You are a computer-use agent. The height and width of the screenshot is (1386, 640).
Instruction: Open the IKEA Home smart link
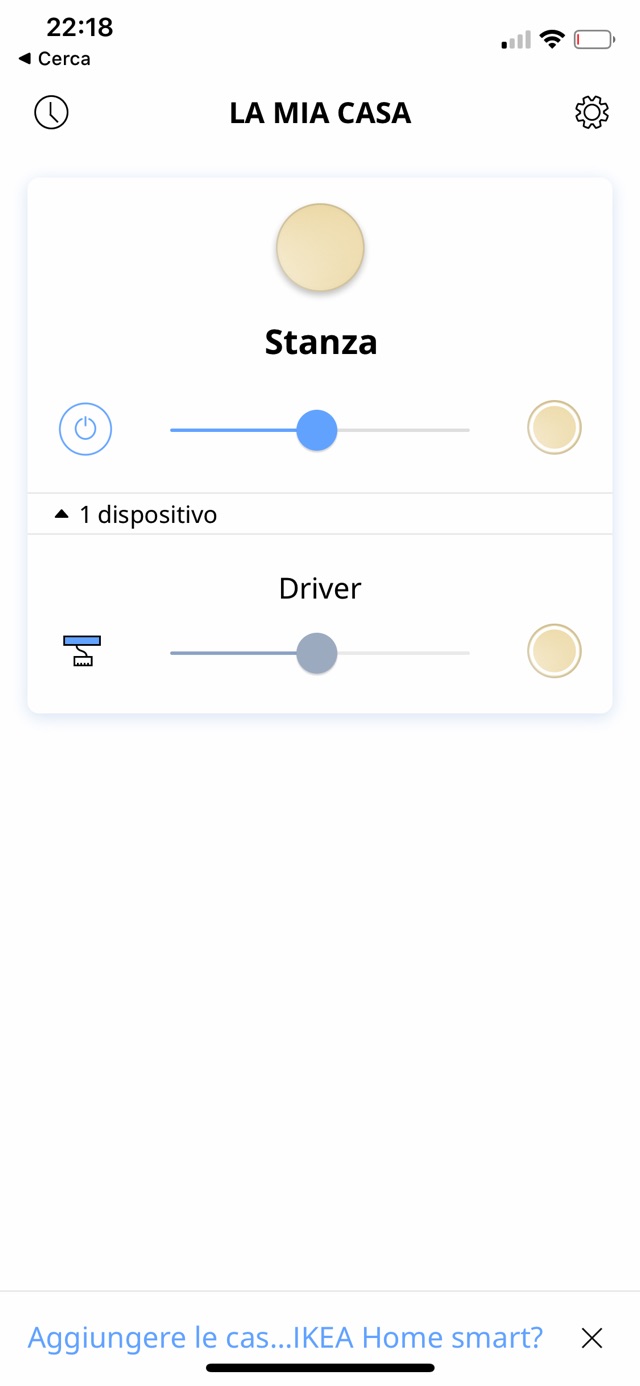coord(285,1337)
